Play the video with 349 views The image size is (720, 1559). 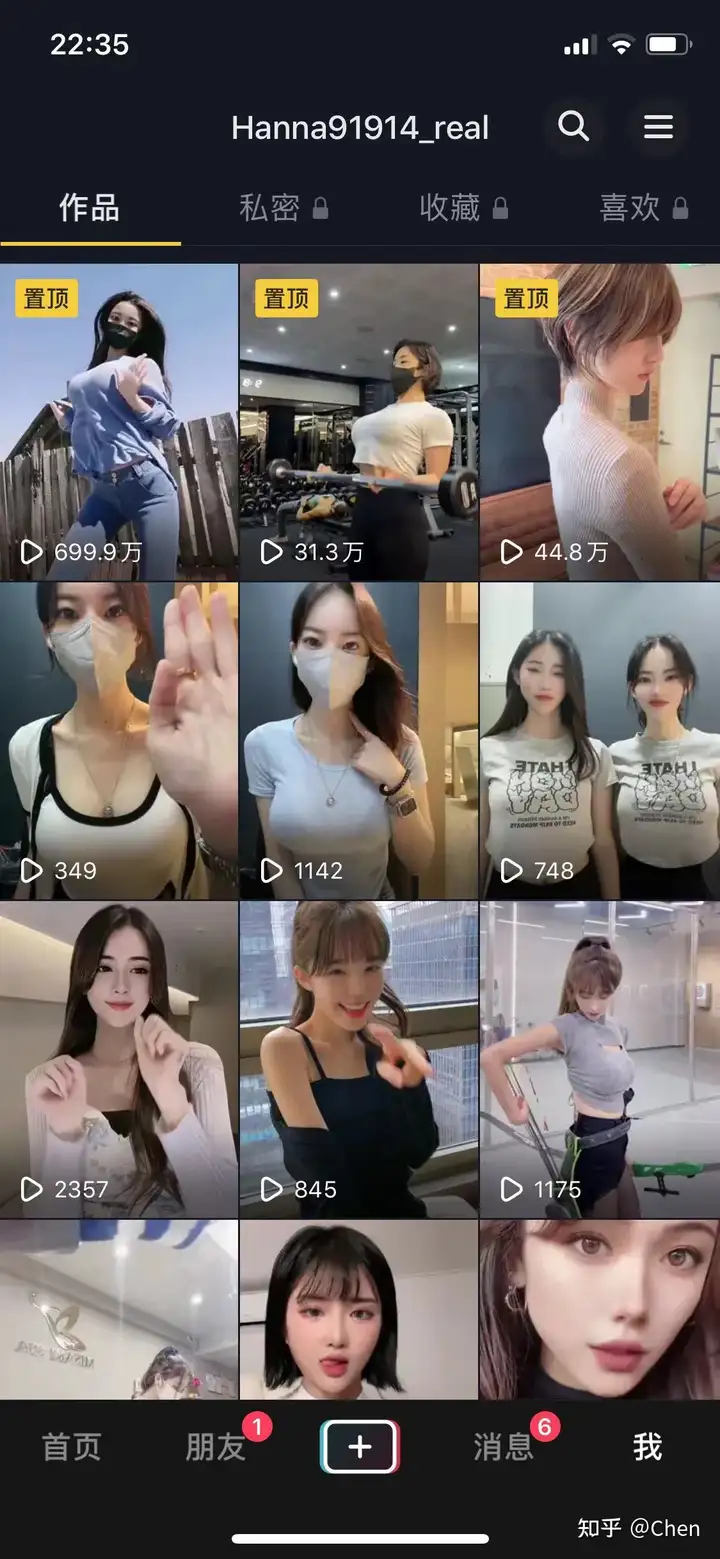point(119,741)
